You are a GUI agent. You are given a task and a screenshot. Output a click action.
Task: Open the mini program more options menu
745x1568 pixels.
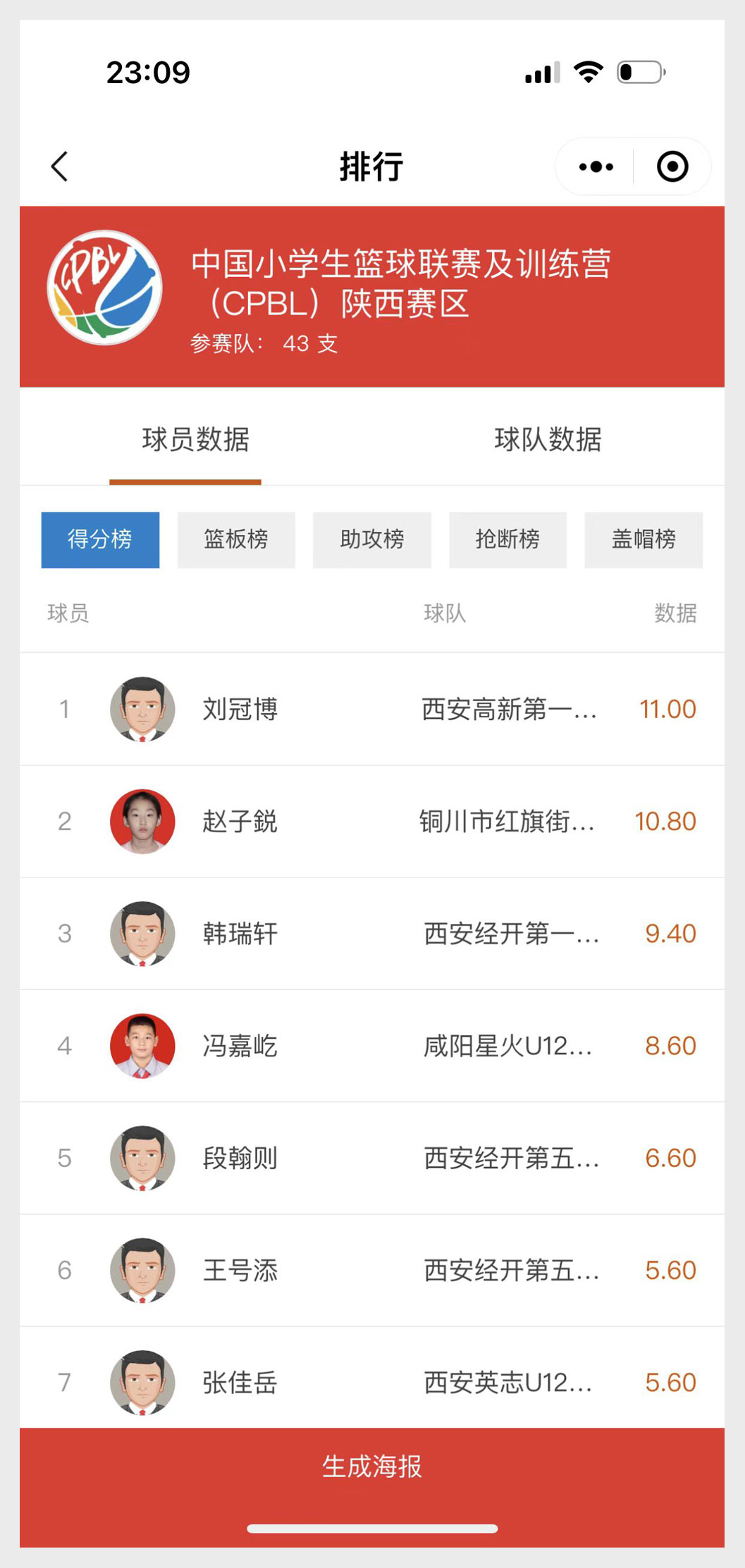coord(596,167)
